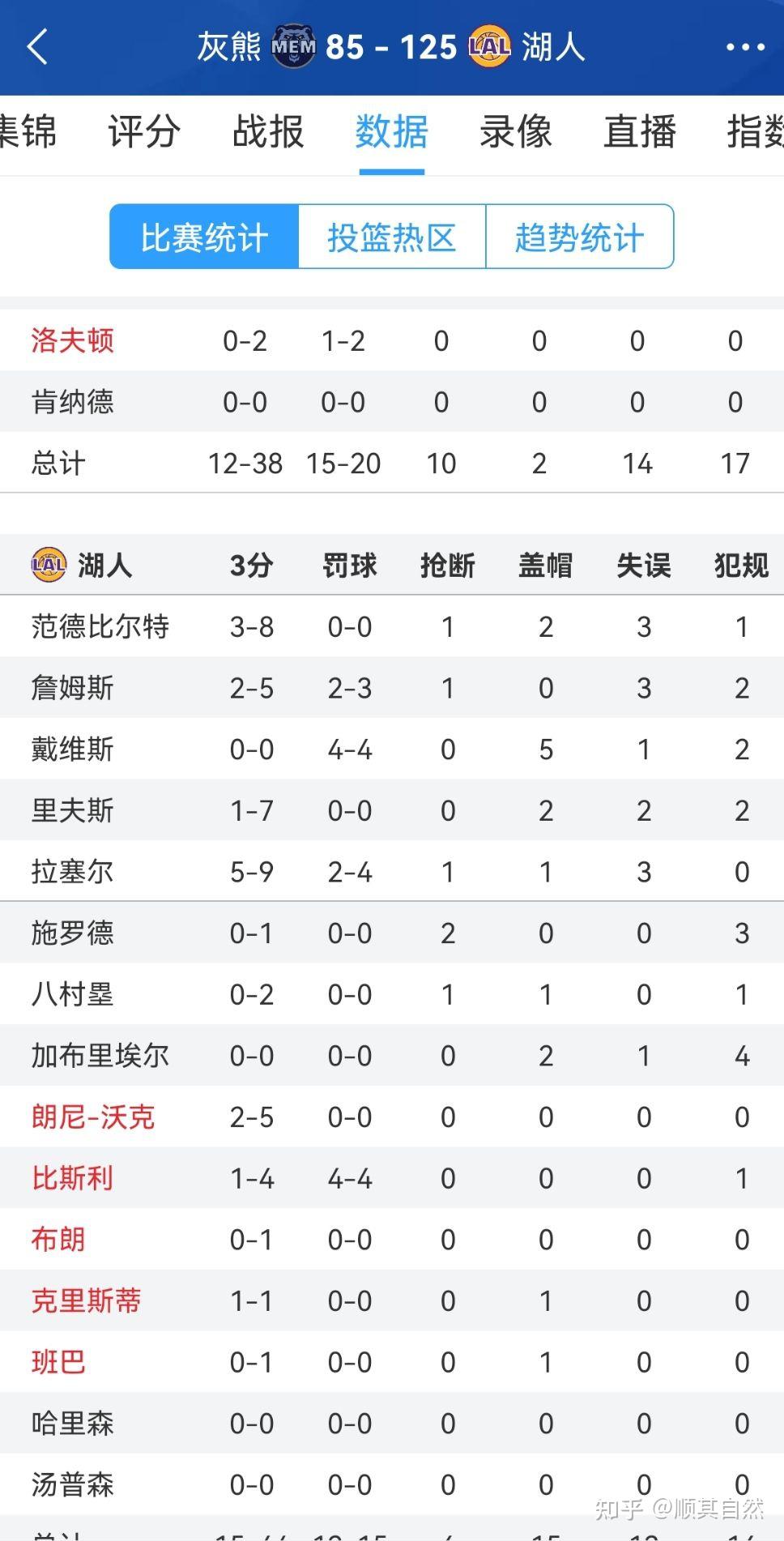Viewport: 784px width, 1541px height.
Task: Tap the Lakers team logo next to 湖人
Action: pyautogui.click(x=489, y=46)
